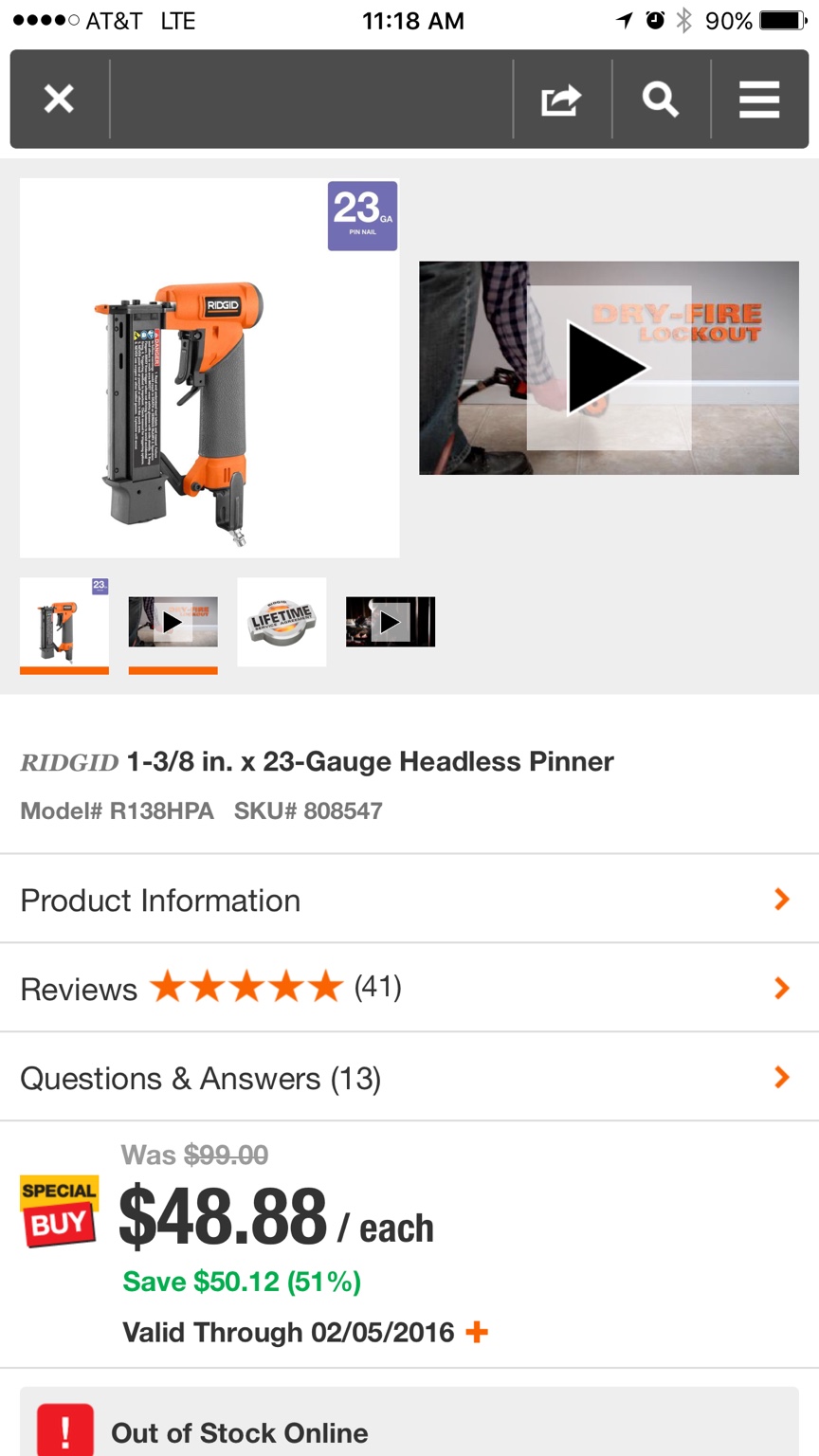819x1456 pixels.
Task: Open Questions & Answers
Action: tap(409, 1077)
